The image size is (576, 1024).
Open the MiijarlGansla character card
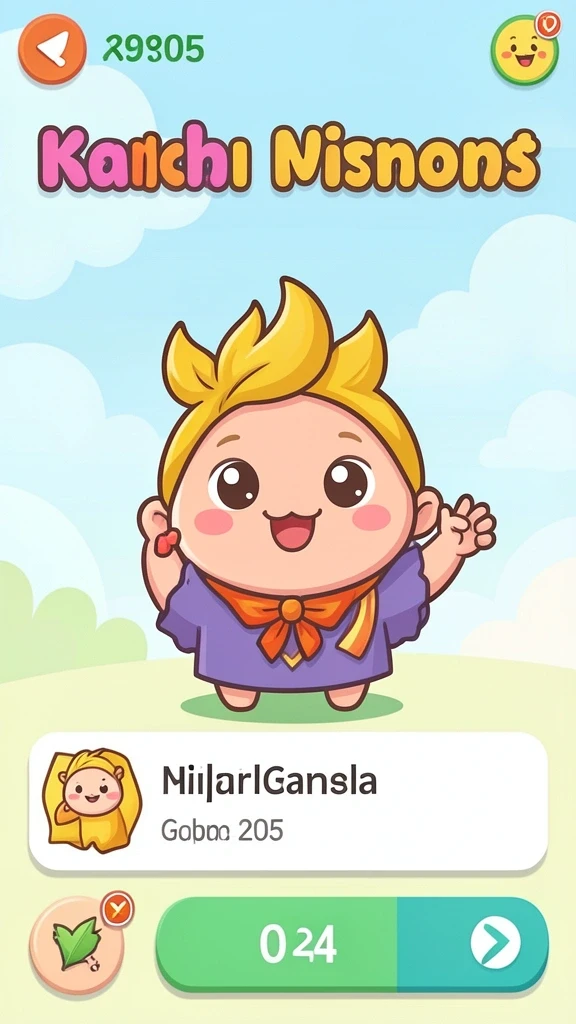[288, 801]
